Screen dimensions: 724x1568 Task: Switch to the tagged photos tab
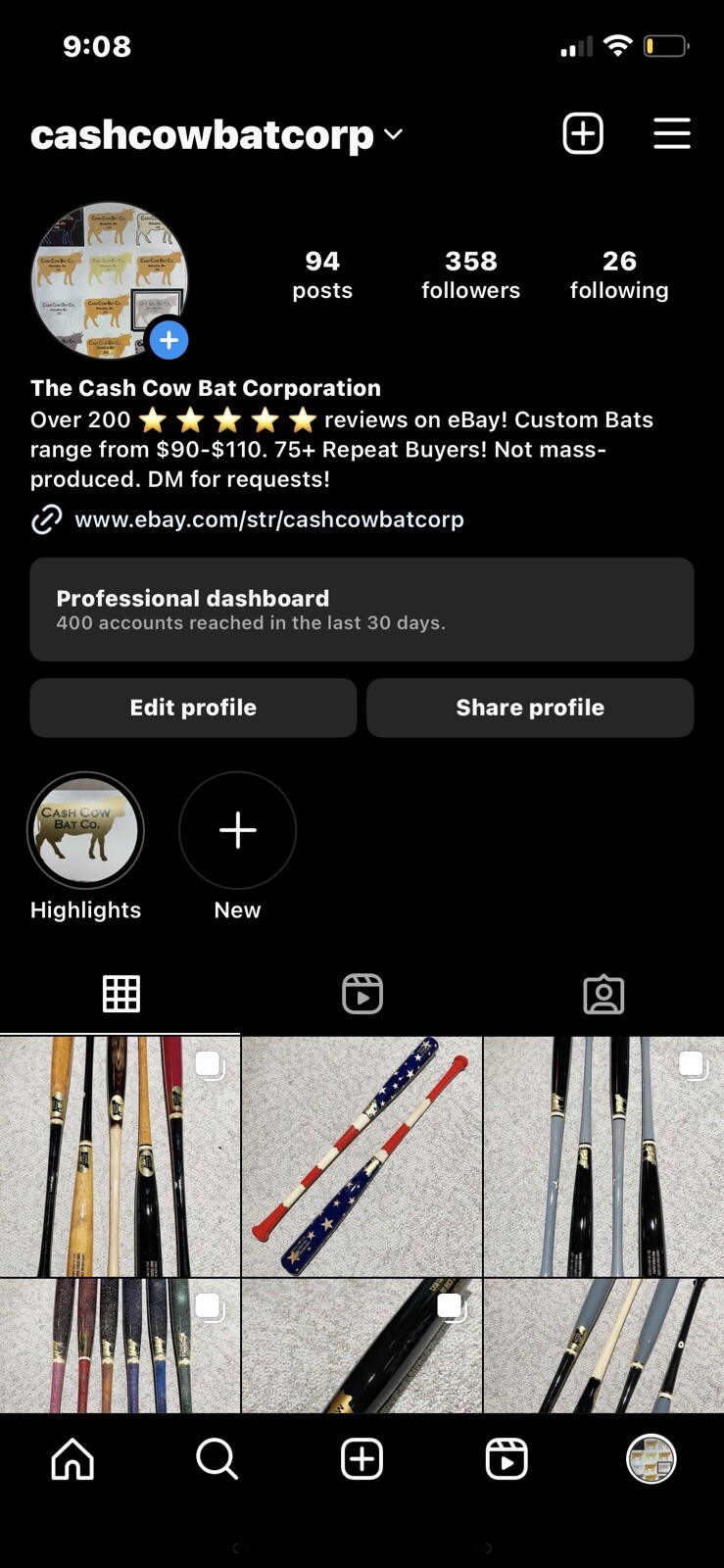(x=603, y=994)
